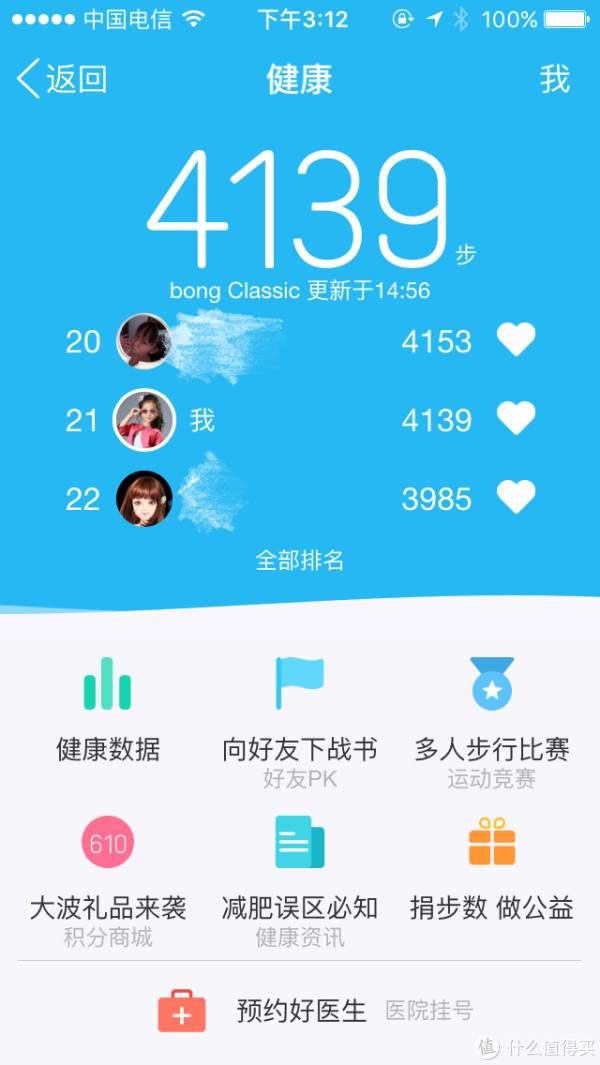The width and height of the screenshot is (600, 1065).
Task: Open 健康数据 health data
Action: (108, 710)
